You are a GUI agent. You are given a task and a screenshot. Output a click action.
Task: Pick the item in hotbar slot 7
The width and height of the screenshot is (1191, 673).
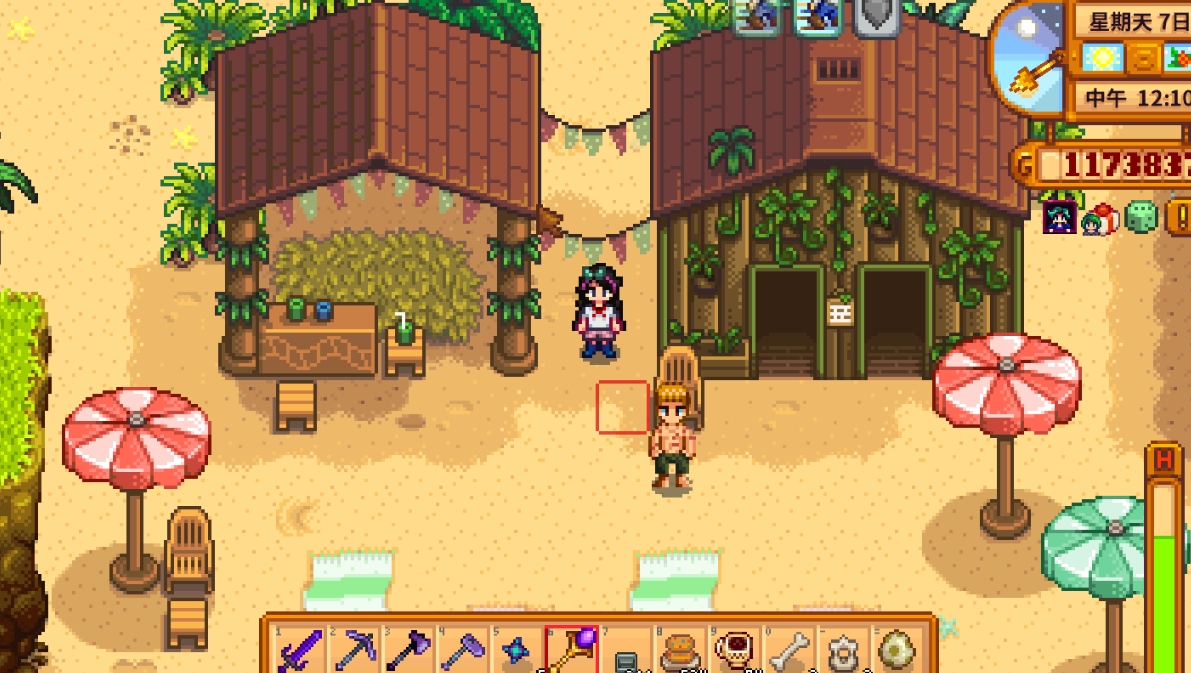tap(626, 655)
